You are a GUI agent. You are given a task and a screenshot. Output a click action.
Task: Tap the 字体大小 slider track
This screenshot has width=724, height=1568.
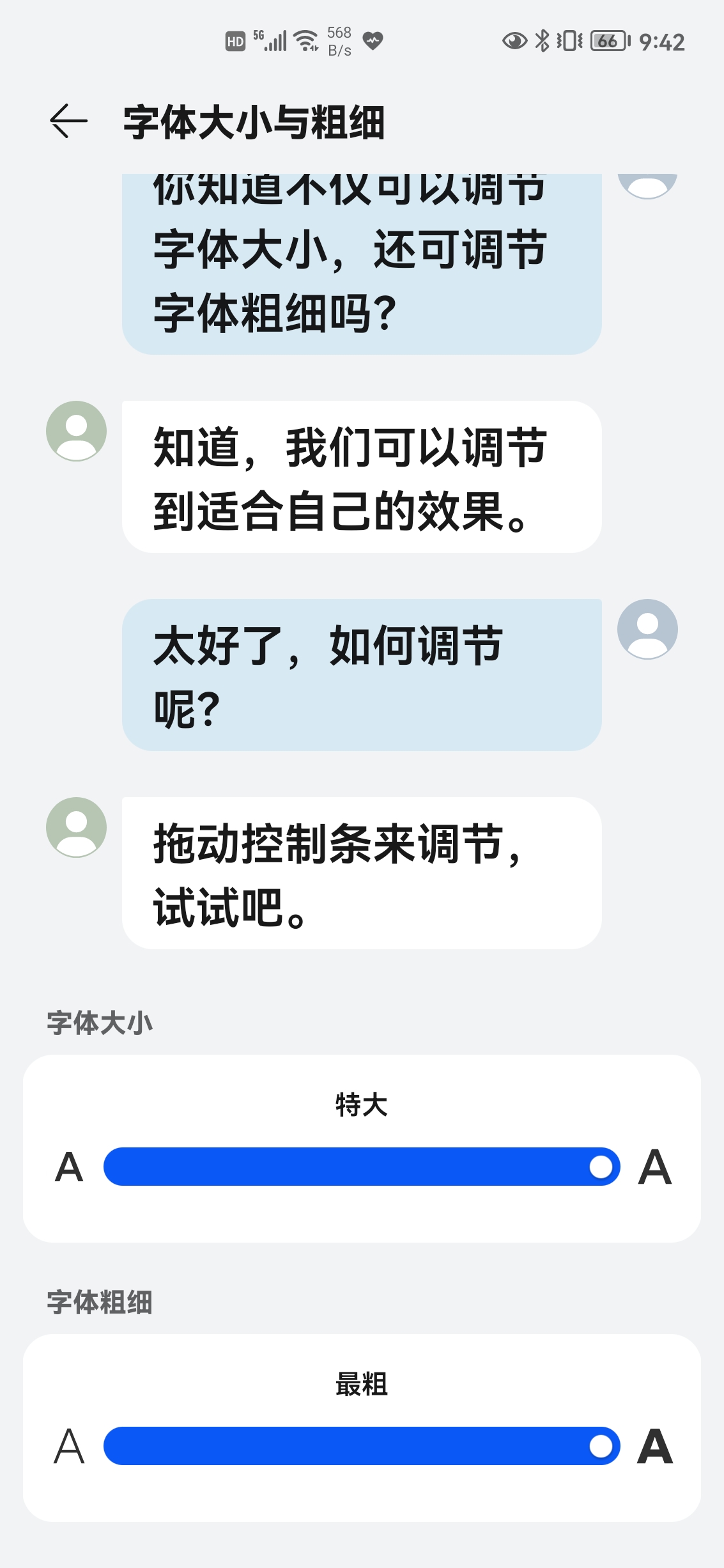click(362, 1167)
